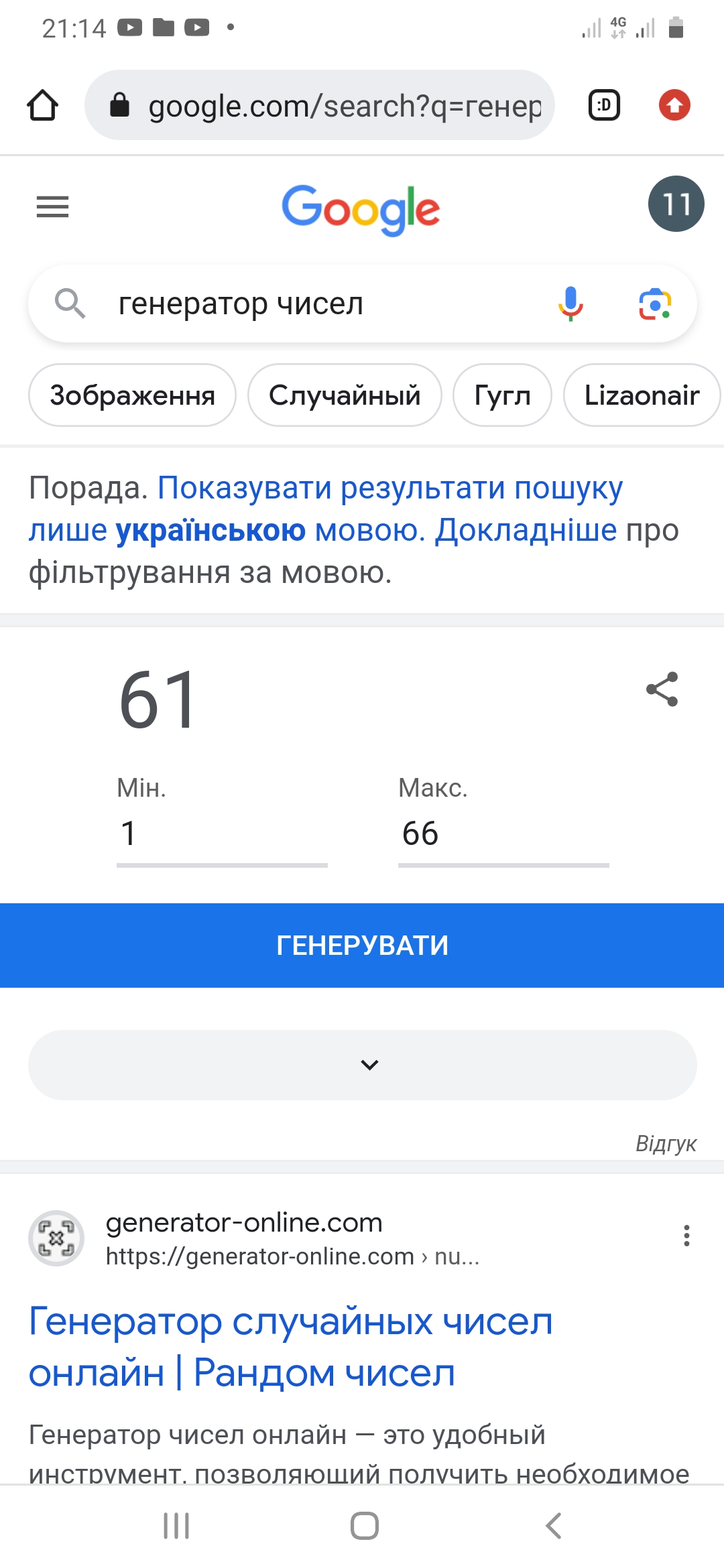Tap the red update arrow icon
Image resolution: width=724 pixels, height=1568 pixels.
[x=674, y=105]
